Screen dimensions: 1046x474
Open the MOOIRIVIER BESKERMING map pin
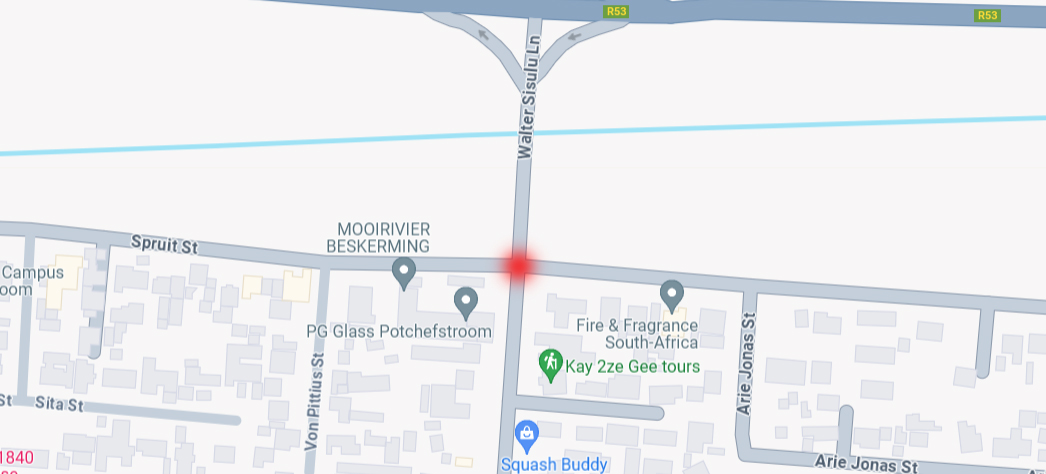[x=403, y=271]
